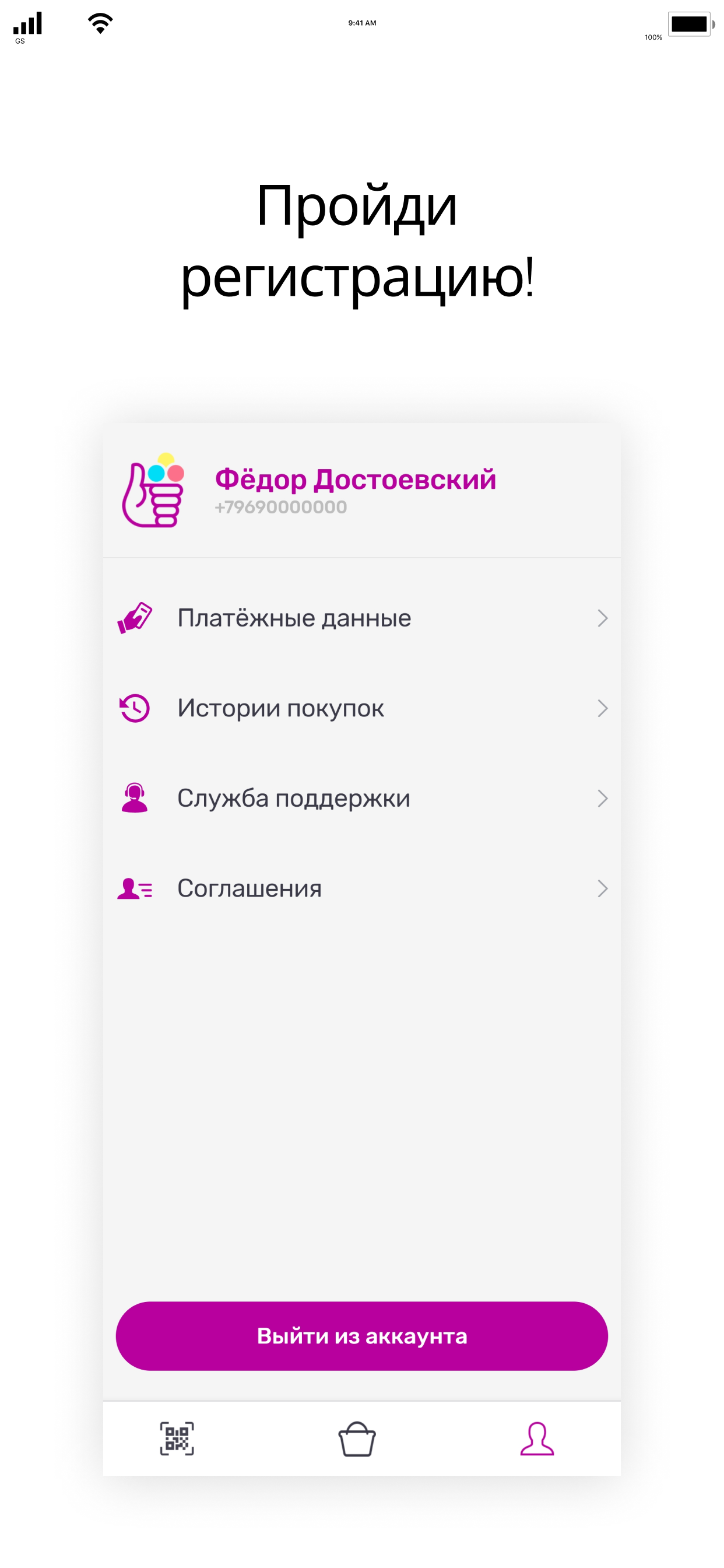Click the headset icon beside Служба поддержки
Viewport: 724px width, 1568px height.
[135, 798]
